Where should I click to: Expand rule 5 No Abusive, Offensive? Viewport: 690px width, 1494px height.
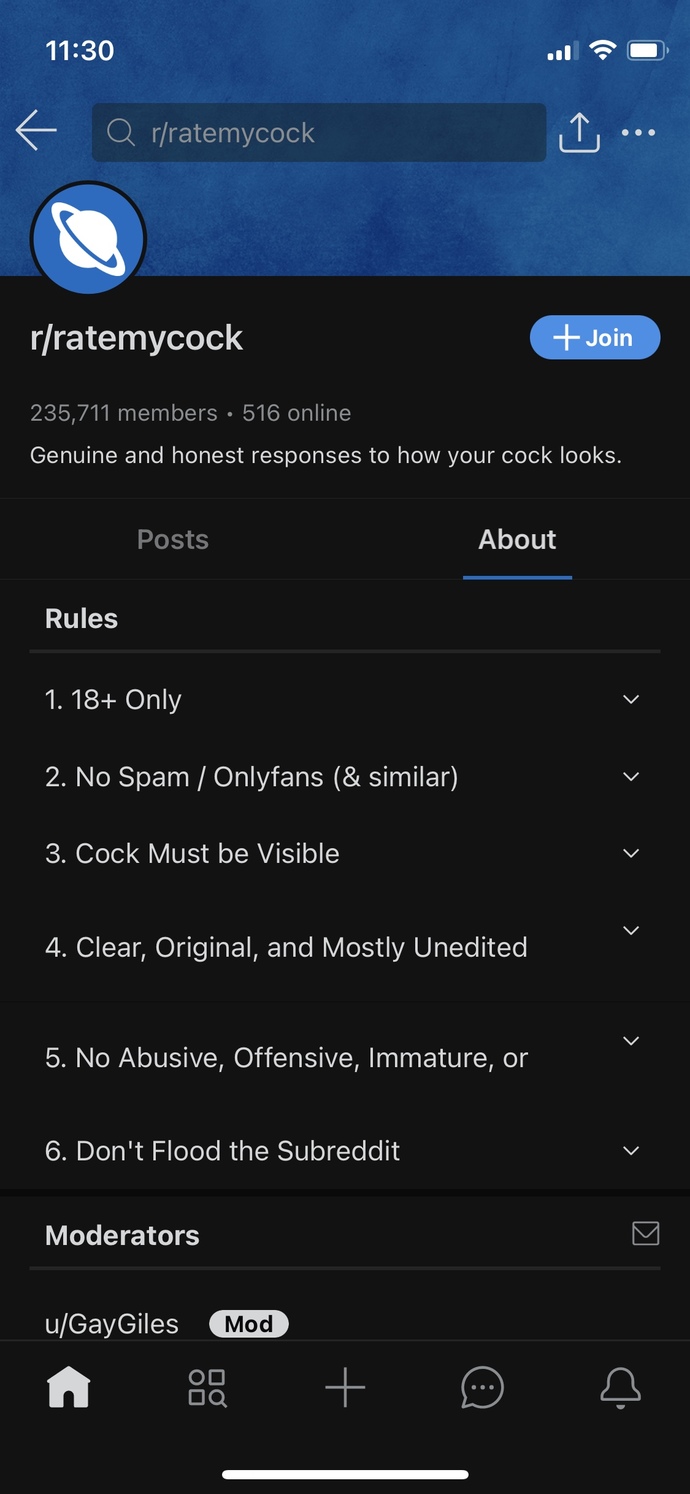(x=345, y=1057)
